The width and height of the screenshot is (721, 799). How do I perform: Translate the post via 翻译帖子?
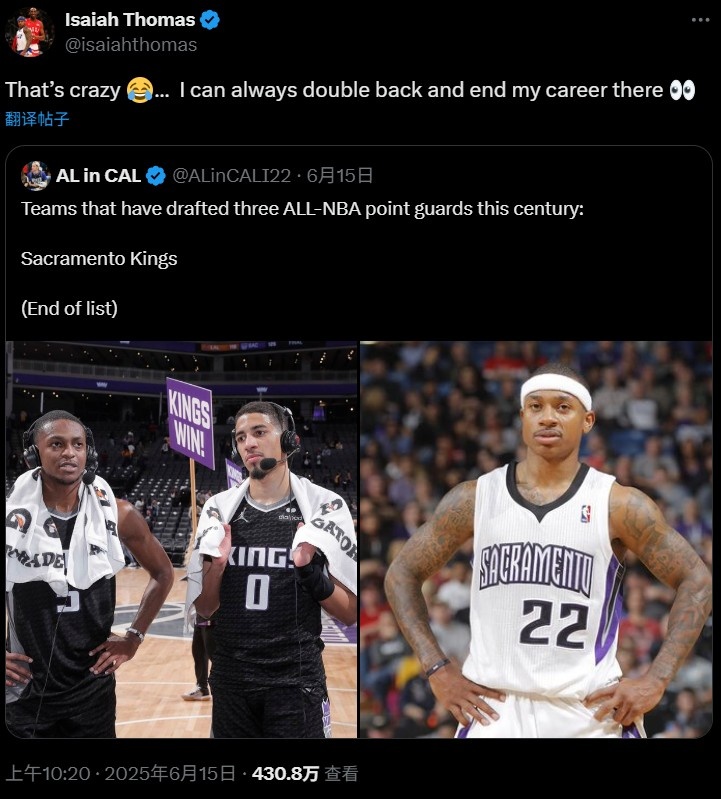(37, 119)
